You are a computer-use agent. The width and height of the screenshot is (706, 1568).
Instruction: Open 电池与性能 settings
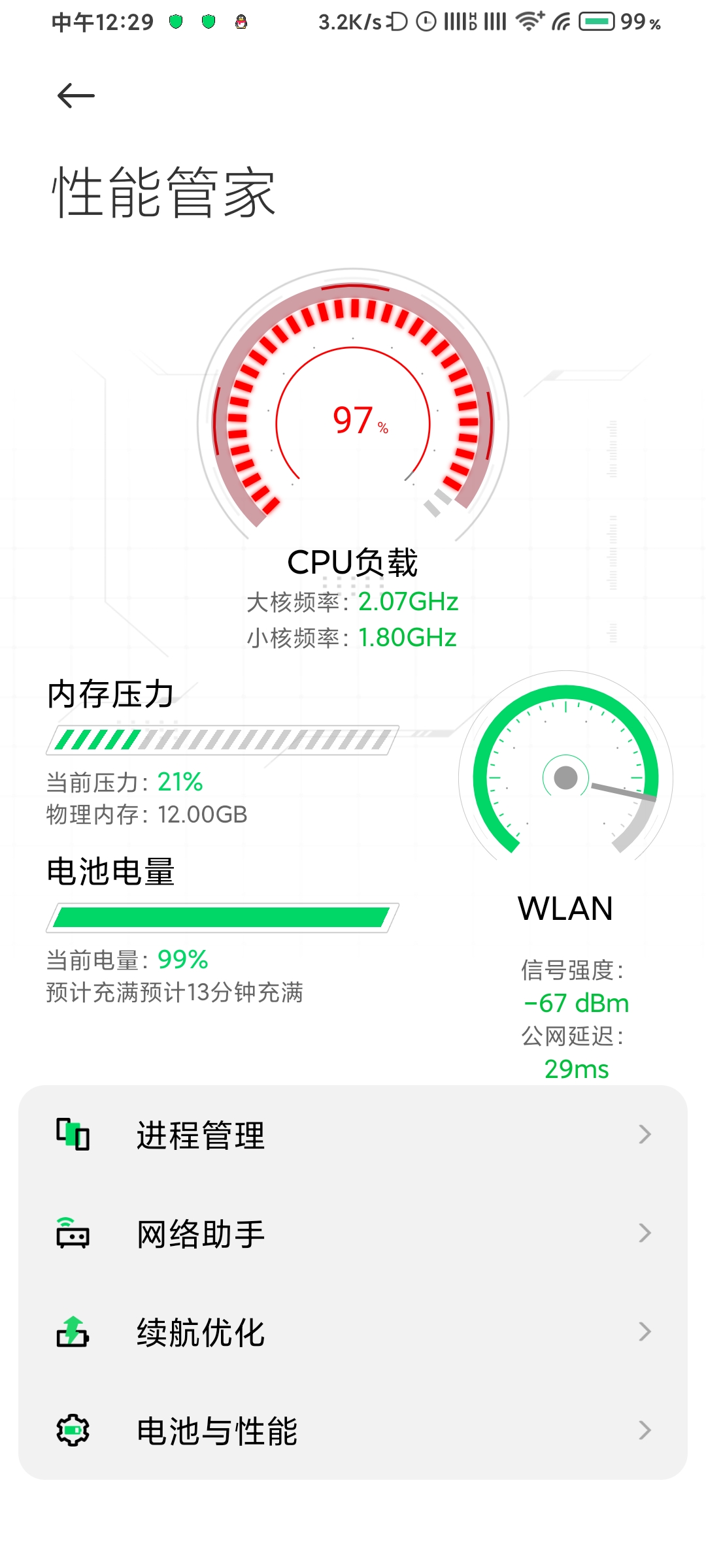pos(353,1431)
